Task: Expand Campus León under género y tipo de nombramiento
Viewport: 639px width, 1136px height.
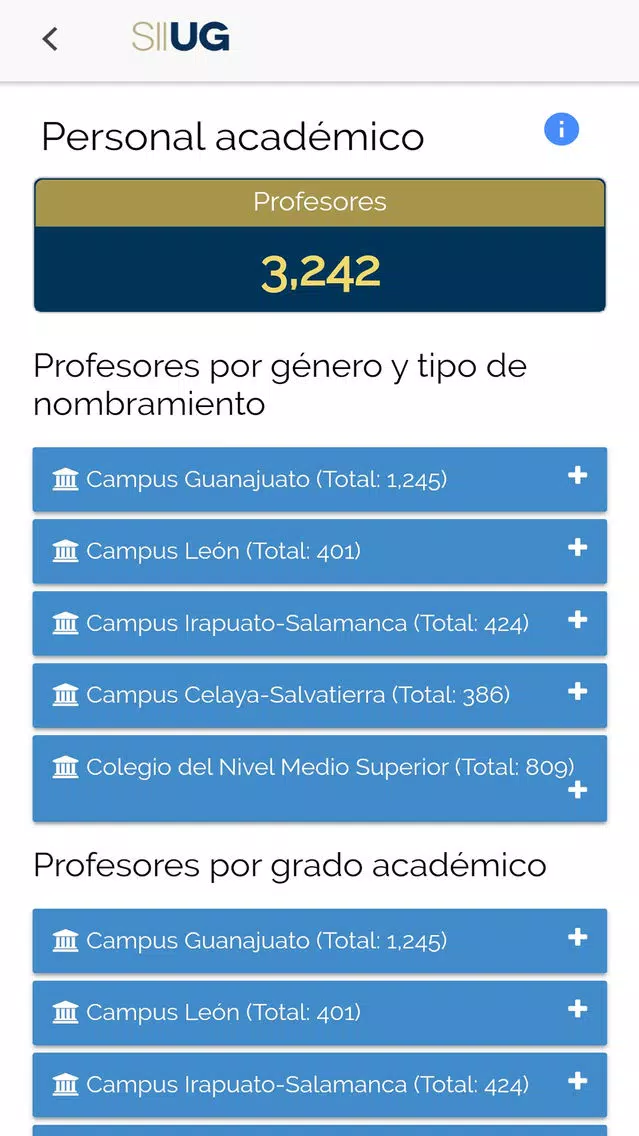Action: 320,551
